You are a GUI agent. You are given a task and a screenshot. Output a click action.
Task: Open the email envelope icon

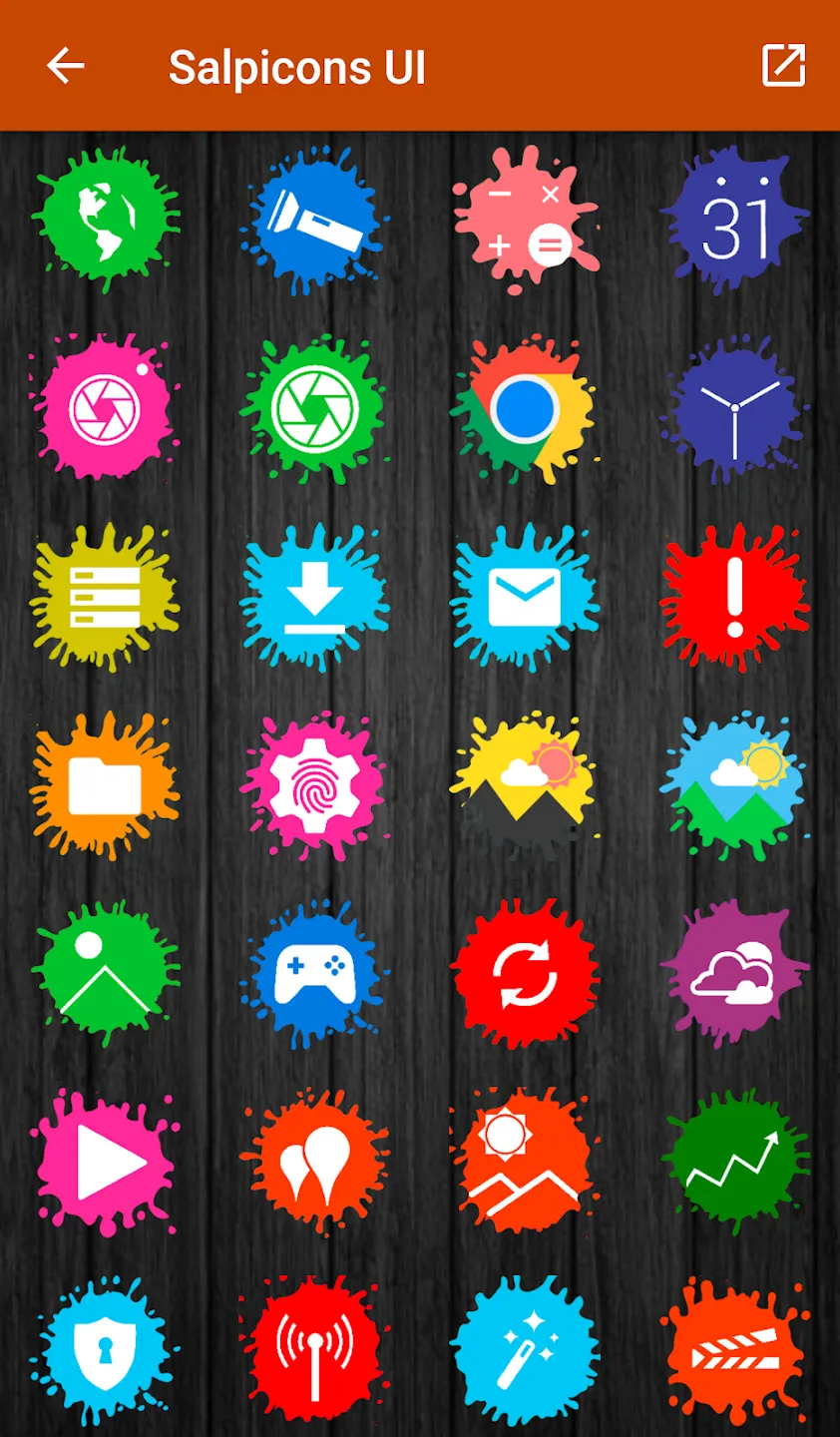pyautogui.click(x=525, y=597)
